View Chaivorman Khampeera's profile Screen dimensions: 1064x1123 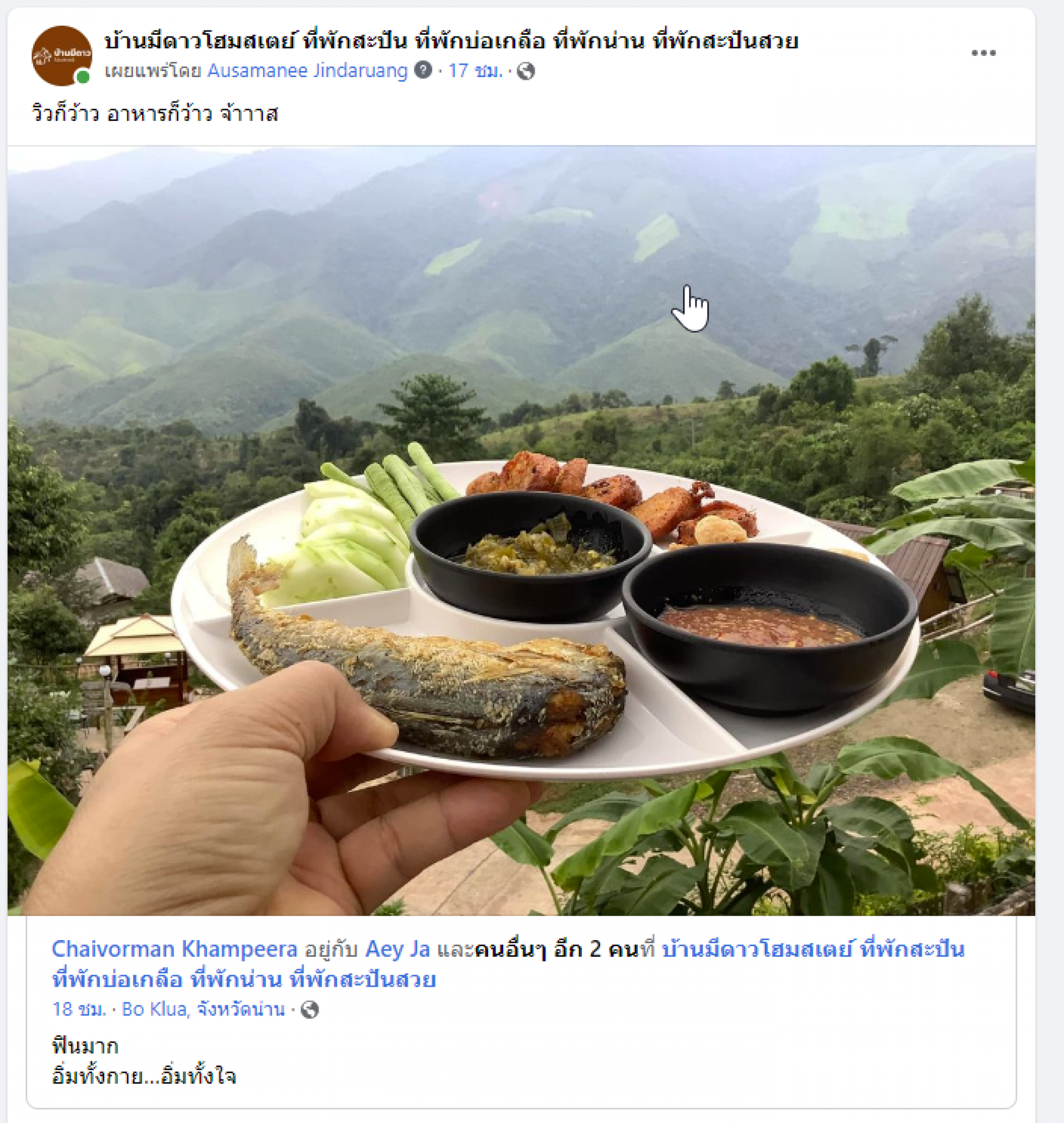pos(174,949)
